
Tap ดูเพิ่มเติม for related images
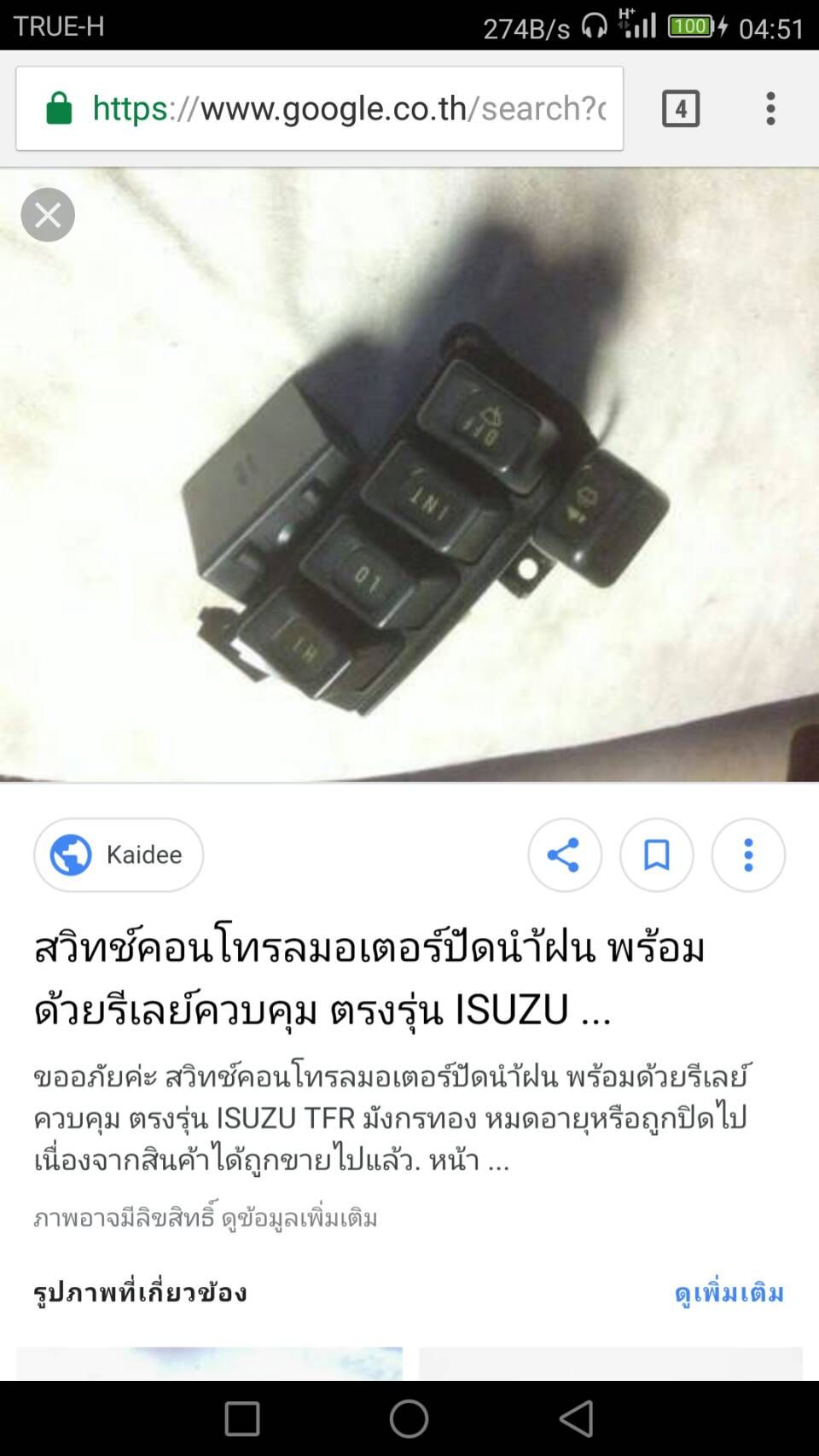729,1293
